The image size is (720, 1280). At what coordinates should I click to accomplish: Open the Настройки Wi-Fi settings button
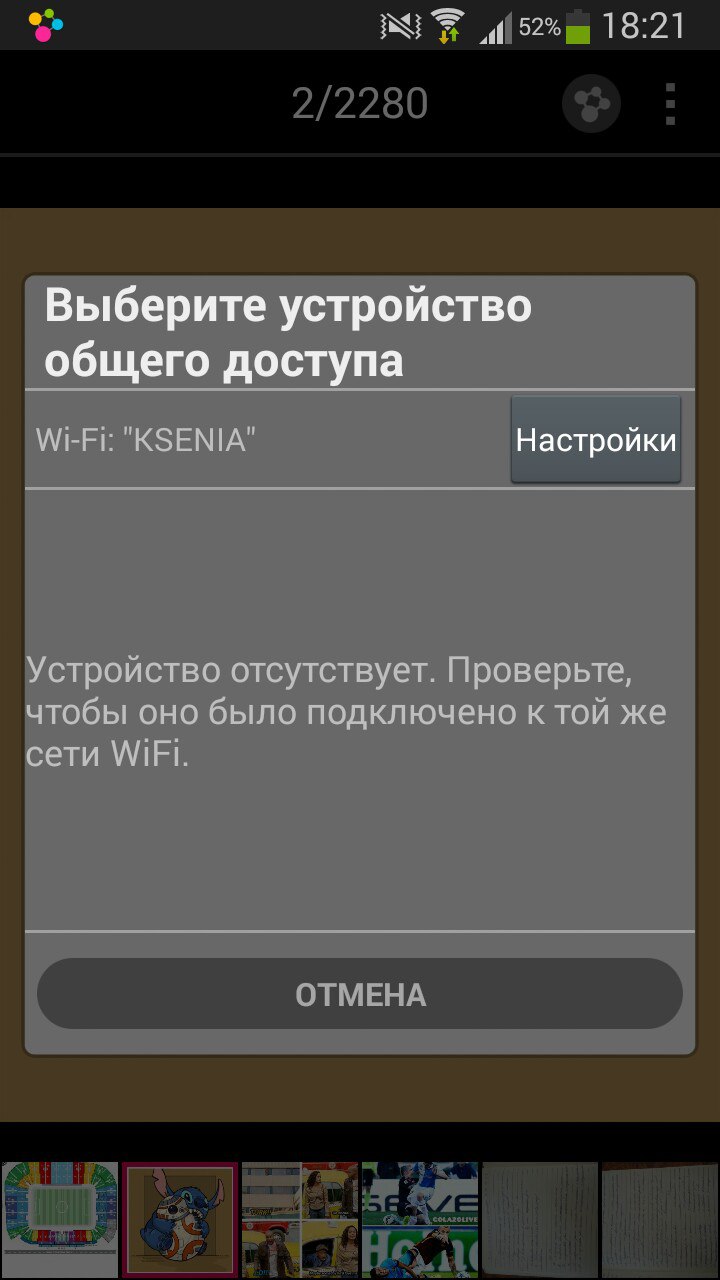point(596,440)
